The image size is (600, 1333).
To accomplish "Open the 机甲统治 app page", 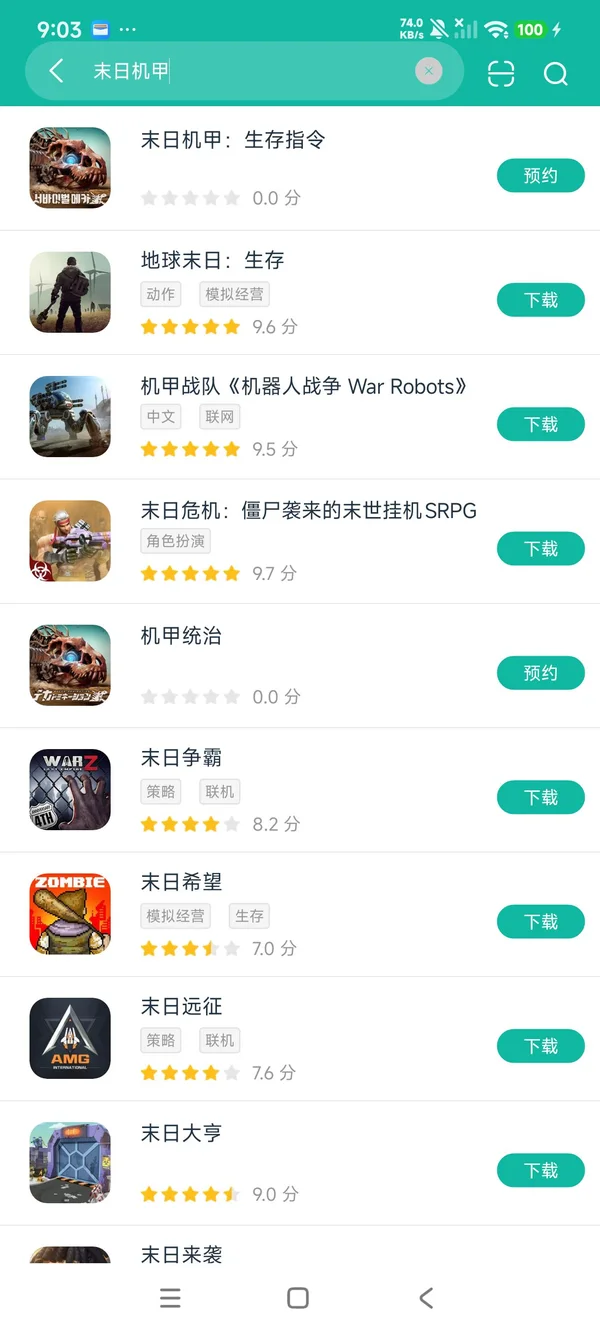I will (x=181, y=636).
